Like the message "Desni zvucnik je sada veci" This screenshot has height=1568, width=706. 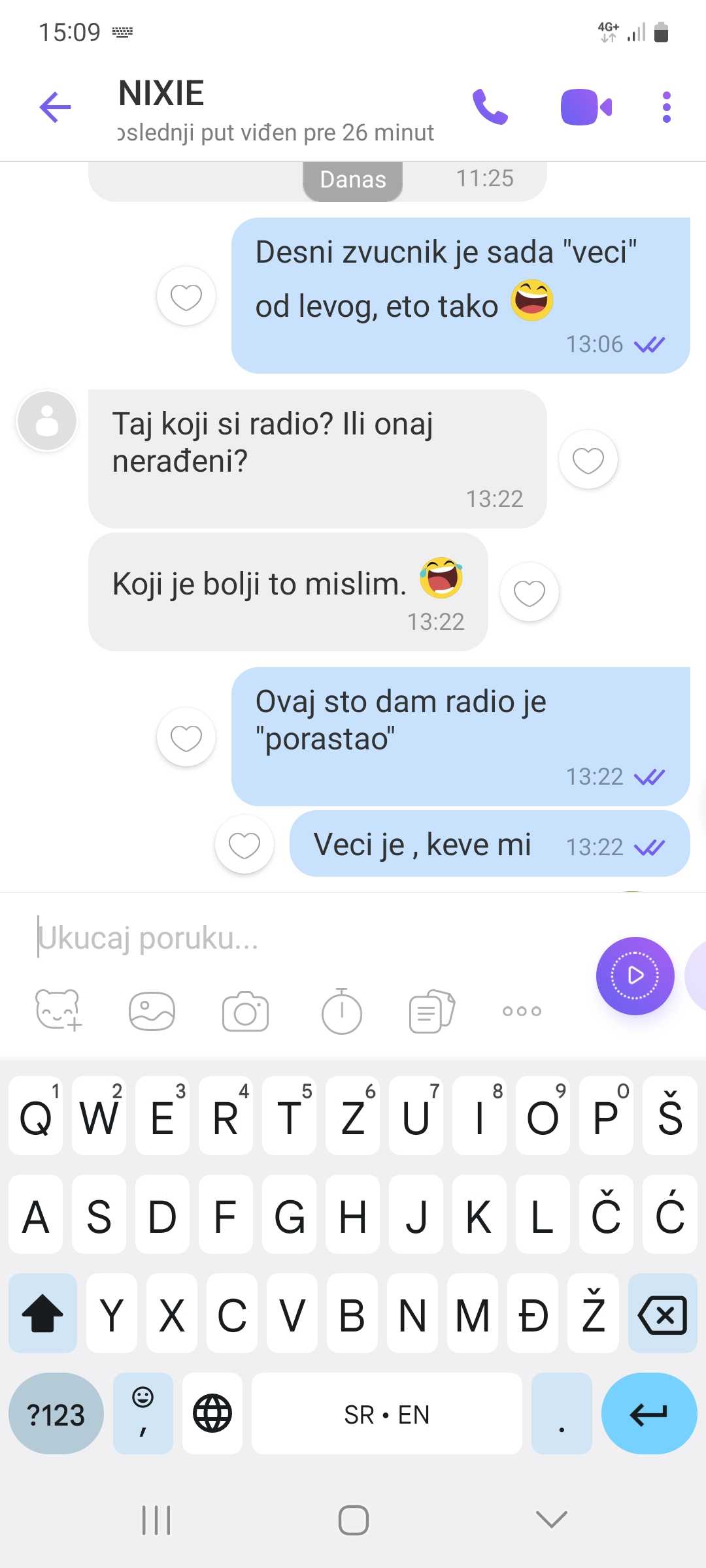(x=186, y=297)
